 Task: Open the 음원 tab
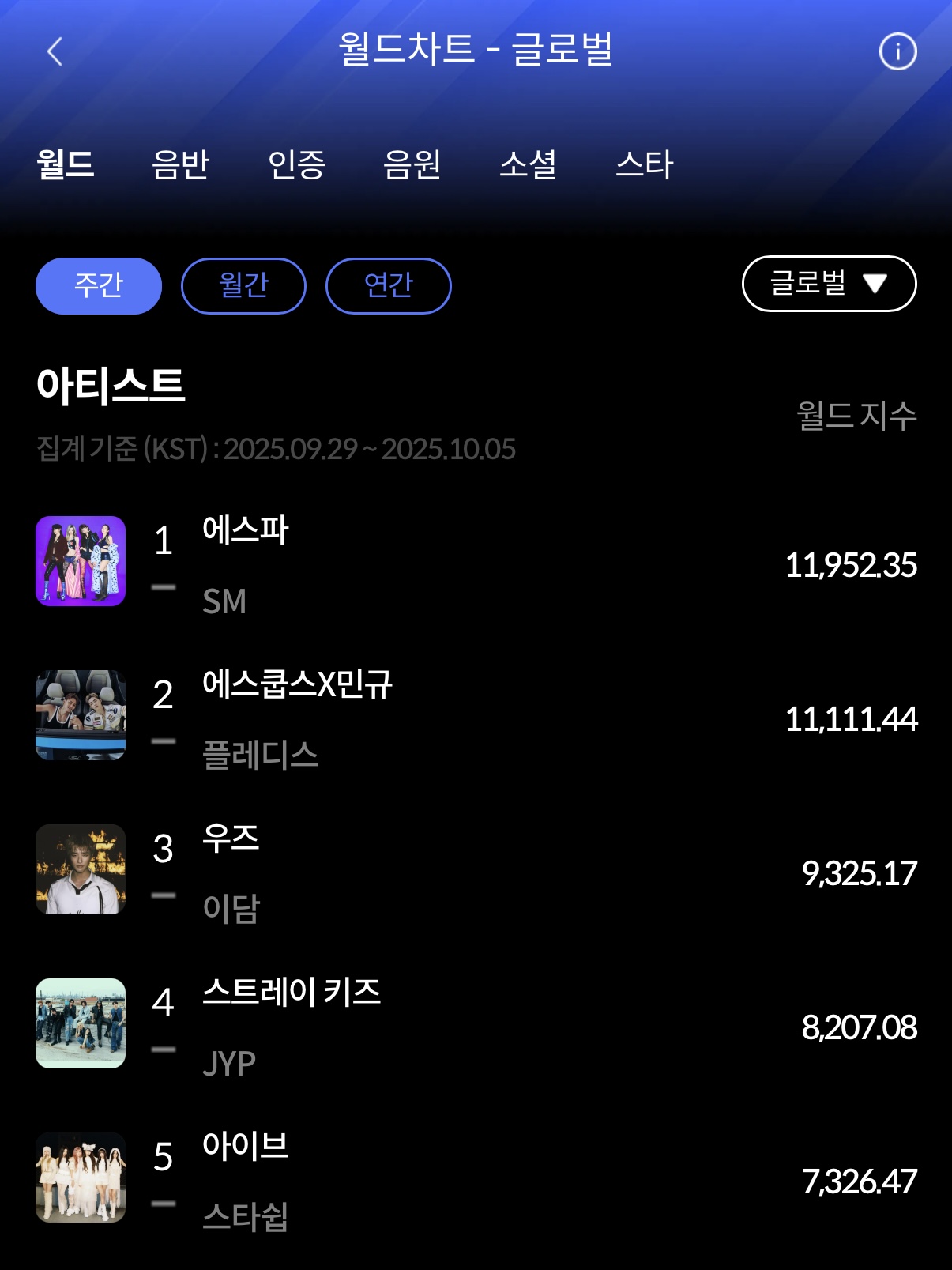412,164
